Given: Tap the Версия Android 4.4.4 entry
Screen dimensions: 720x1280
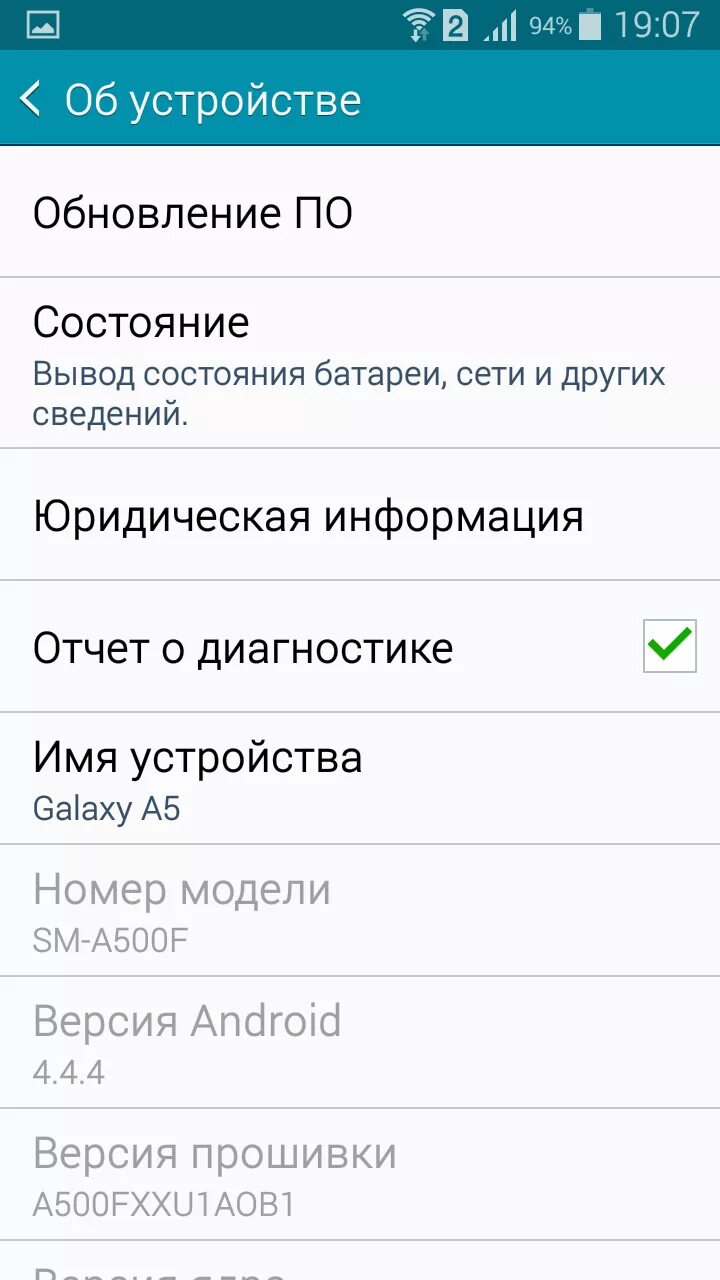Looking at the screenshot, I should 360,1042.
